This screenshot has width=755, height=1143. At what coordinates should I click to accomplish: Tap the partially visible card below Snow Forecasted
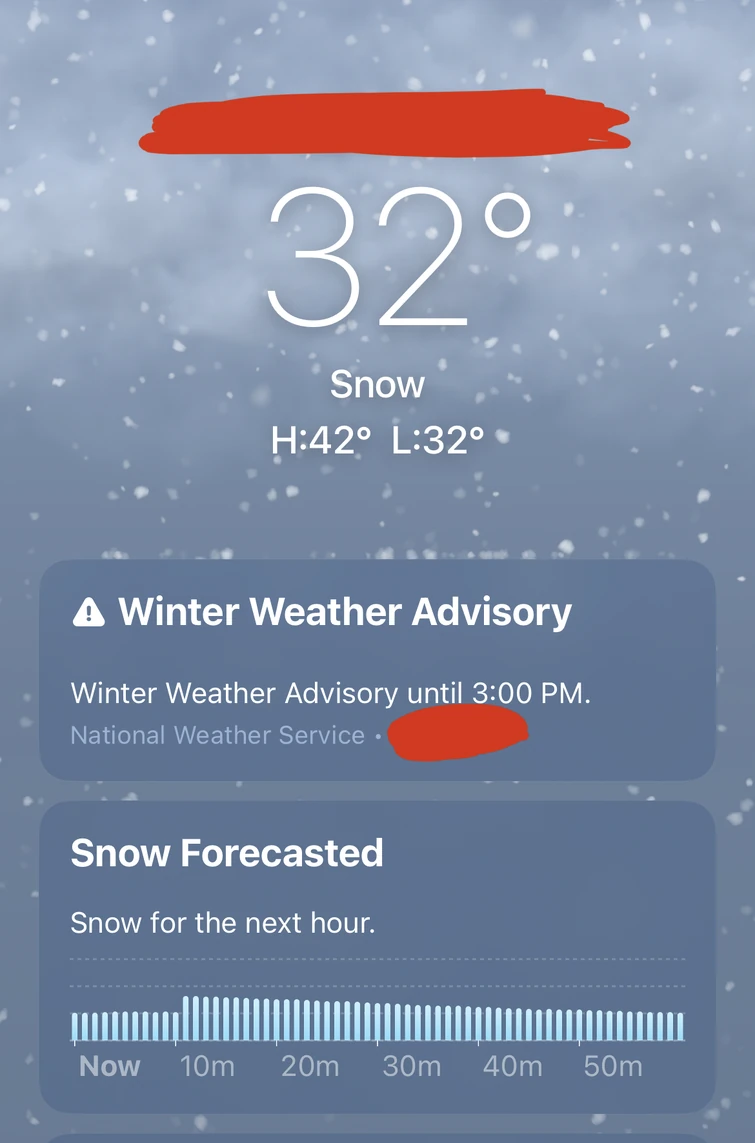point(377,1135)
